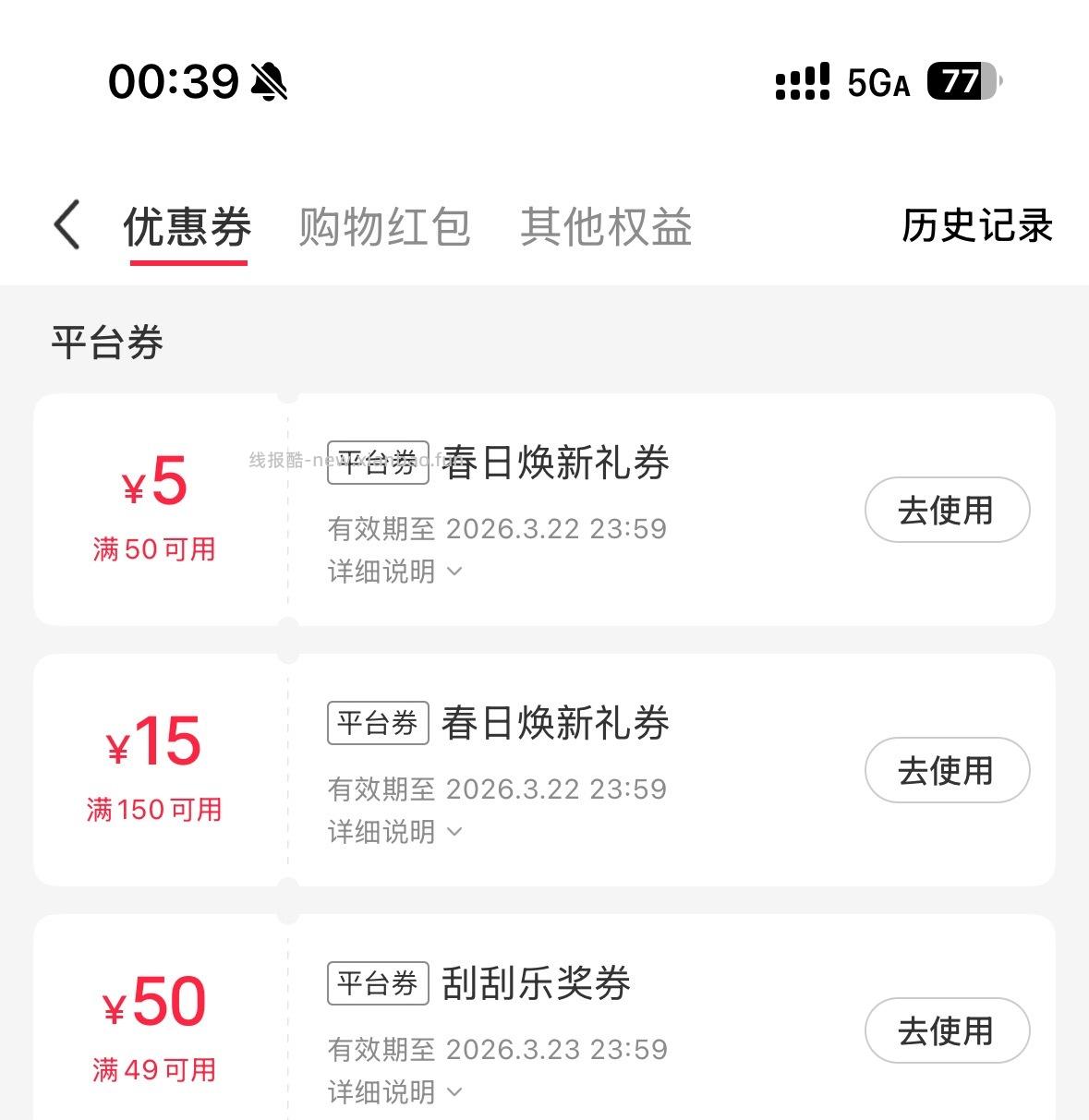Select the 优惠券 tab
The image size is (1089, 1120).
click(188, 227)
